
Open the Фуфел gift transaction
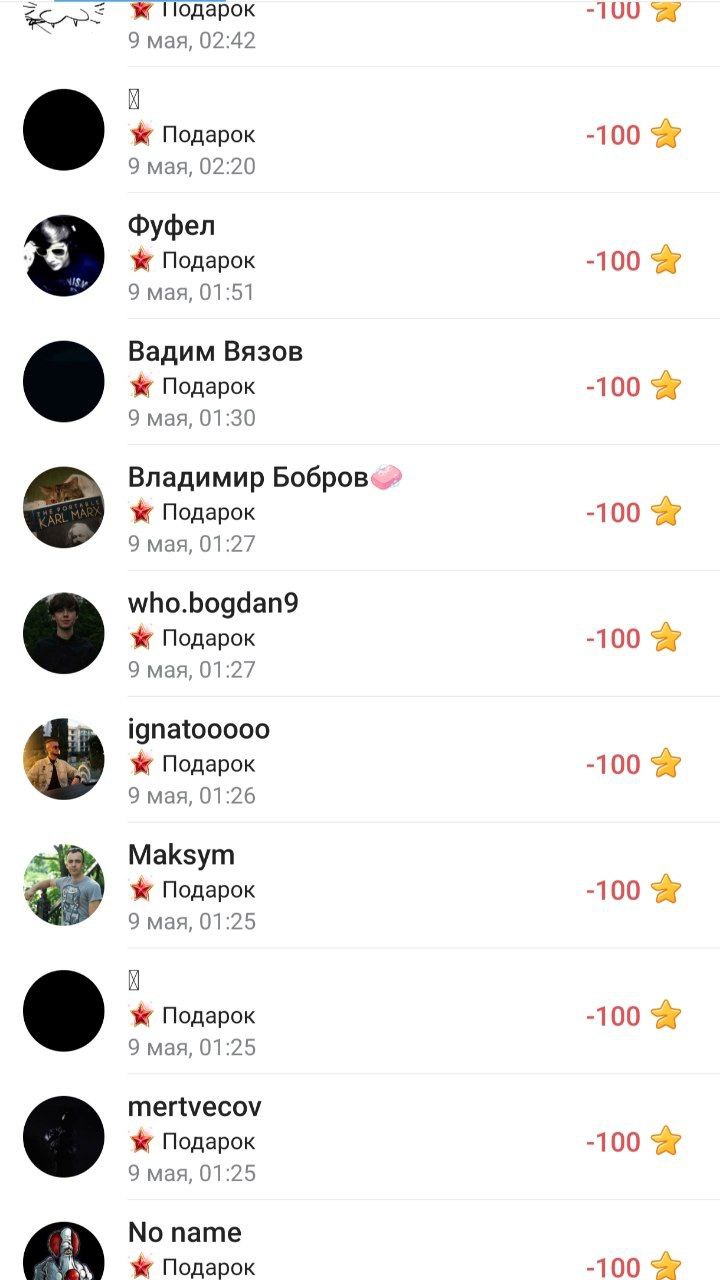[360, 257]
